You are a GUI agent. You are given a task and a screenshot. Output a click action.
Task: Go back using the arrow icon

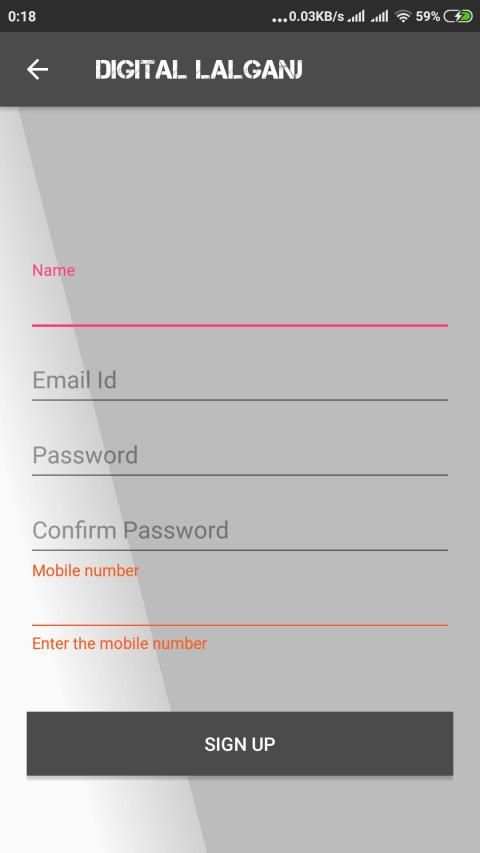point(37,69)
